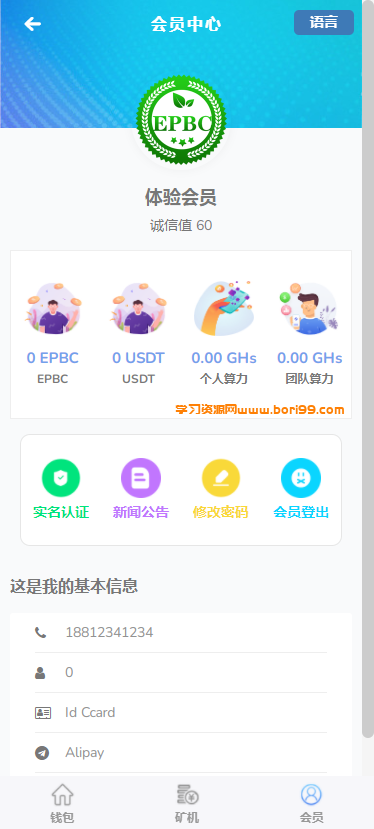Viewport: 374px width, 829px height.
Task: Tap 会员登出 to log out
Action: 301,489
